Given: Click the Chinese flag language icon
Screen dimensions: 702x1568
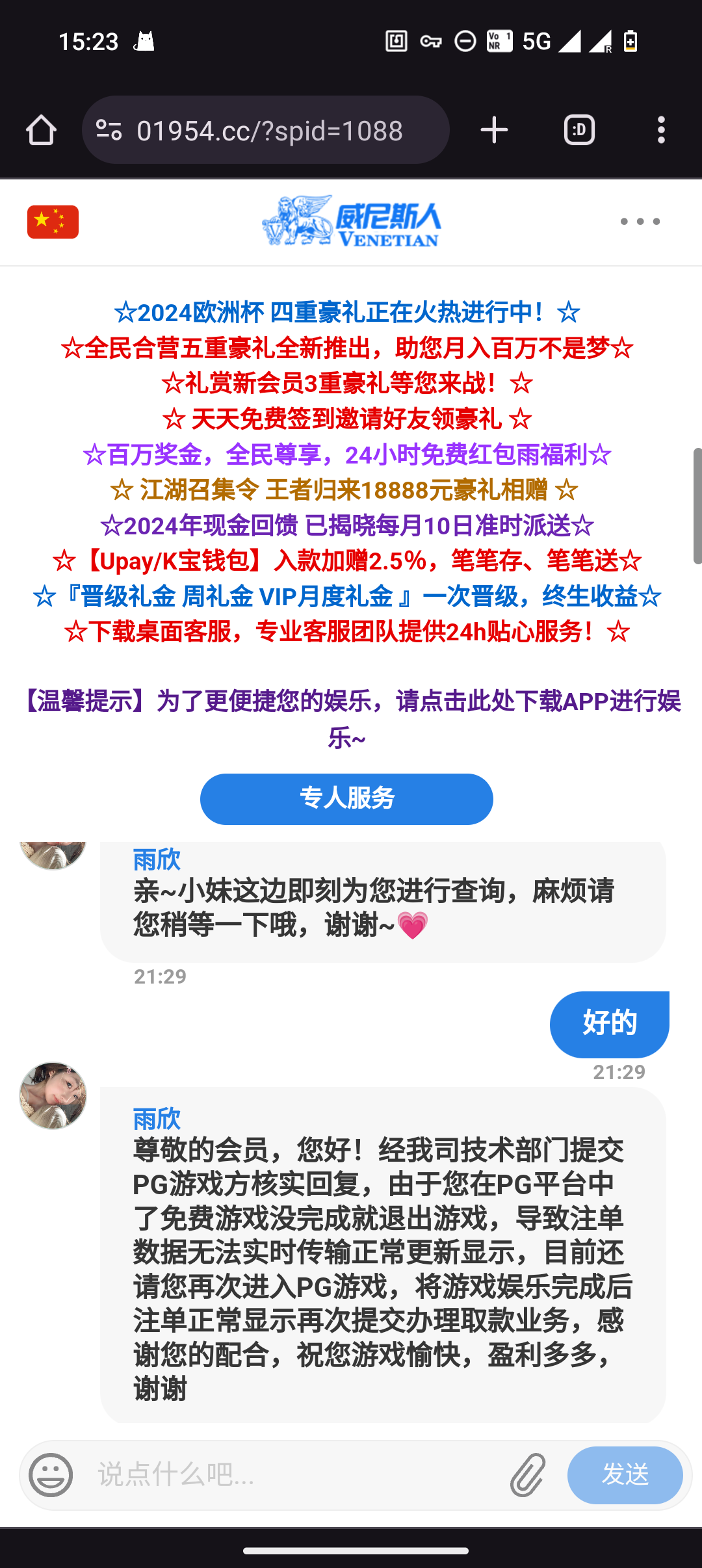Looking at the screenshot, I should 52,222.
